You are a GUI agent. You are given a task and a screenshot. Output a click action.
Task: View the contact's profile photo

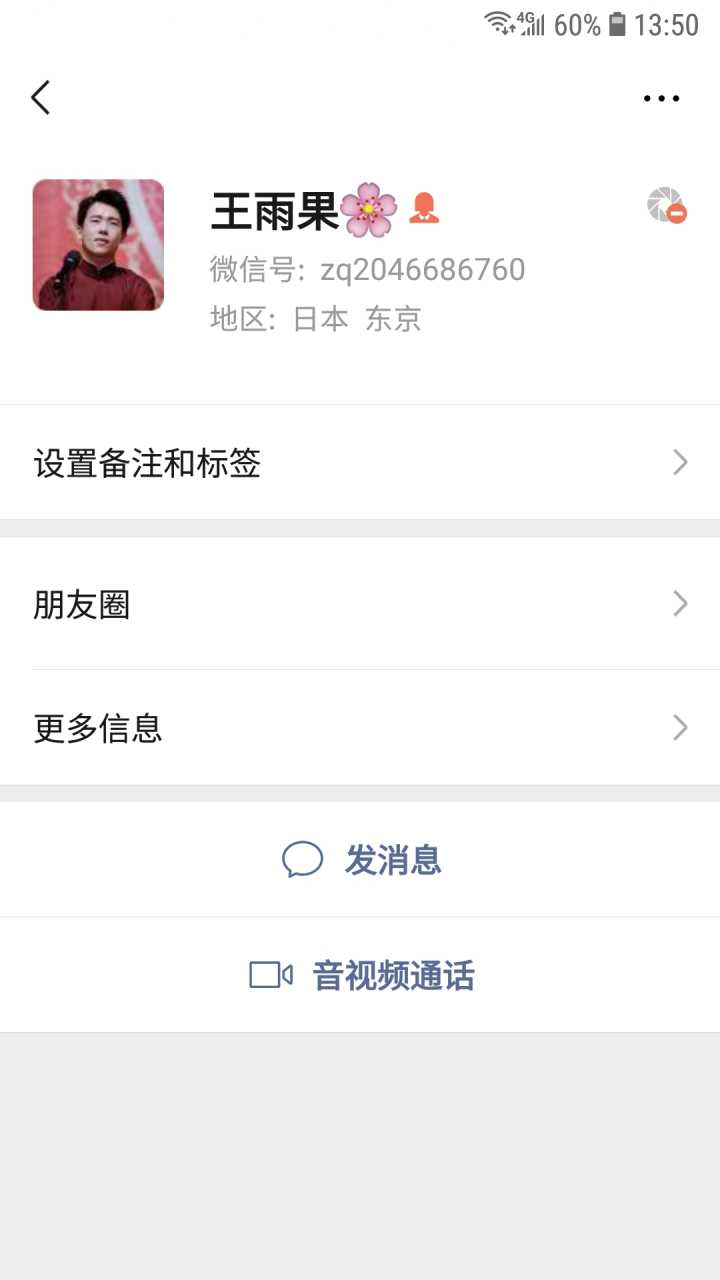98,245
